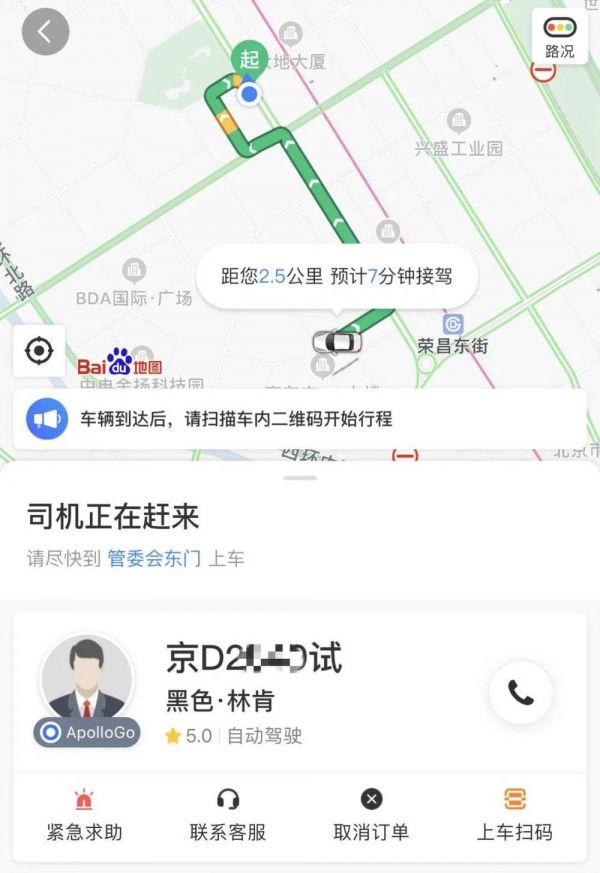The height and width of the screenshot is (873, 600).
Task: Recenter the map on my location
Action: (x=39, y=351)
